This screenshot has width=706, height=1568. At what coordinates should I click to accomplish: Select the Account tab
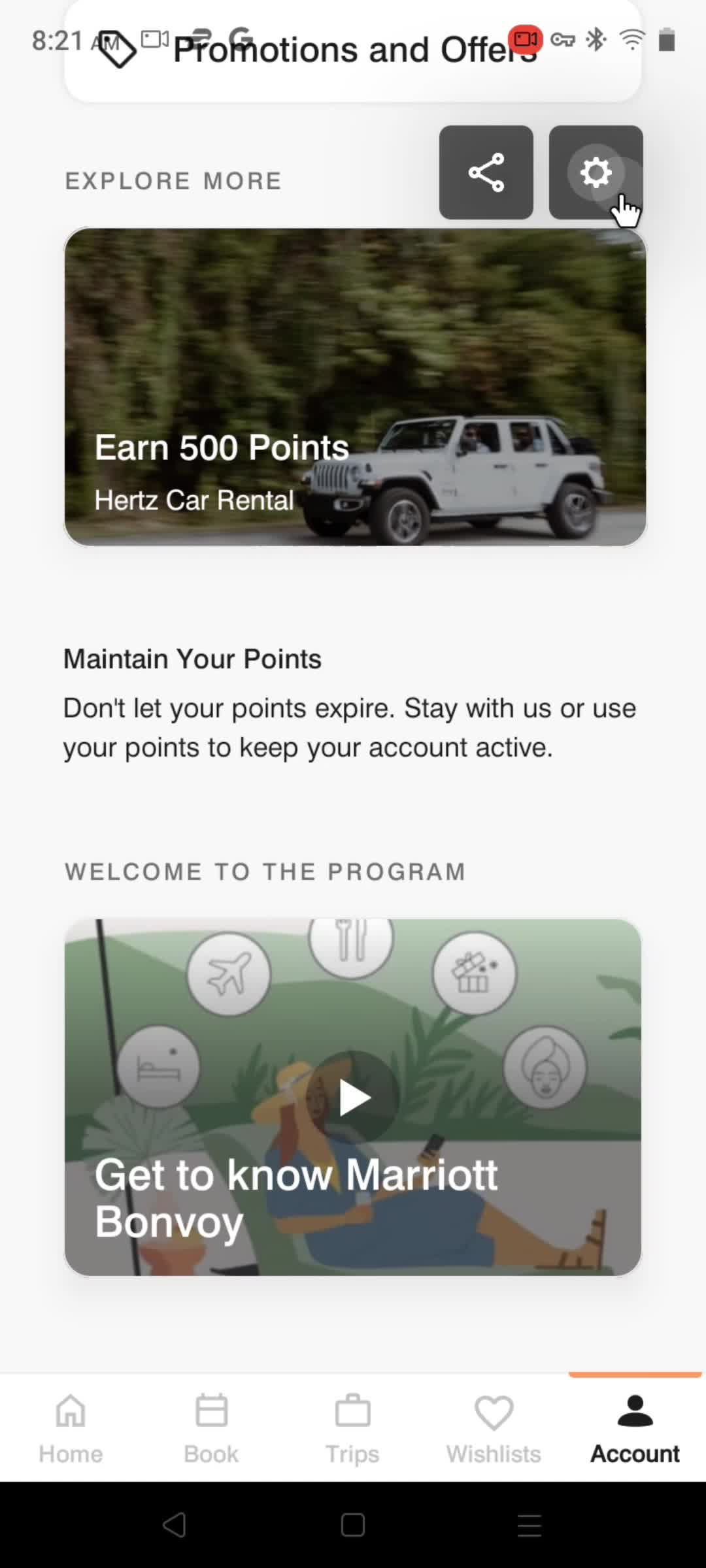point(635,1428)
